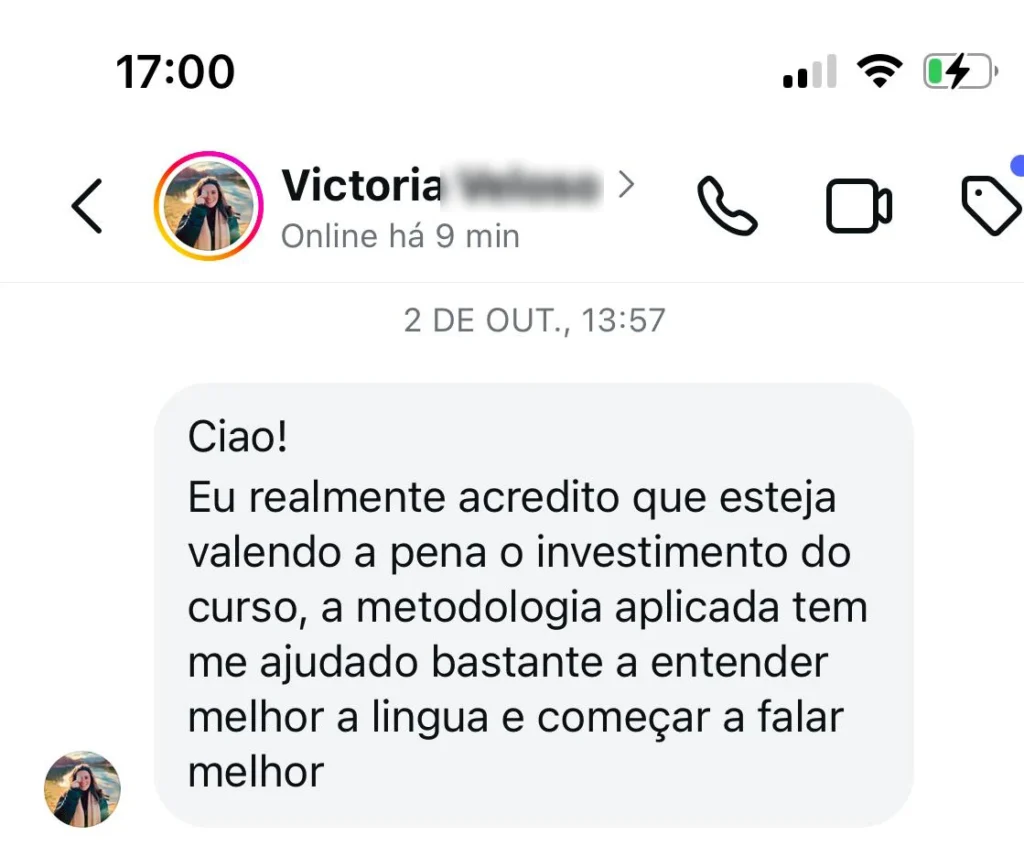Start a voice call with Victoria
Viewport: 1024px width, 868px height.
[x=727, y=206]
